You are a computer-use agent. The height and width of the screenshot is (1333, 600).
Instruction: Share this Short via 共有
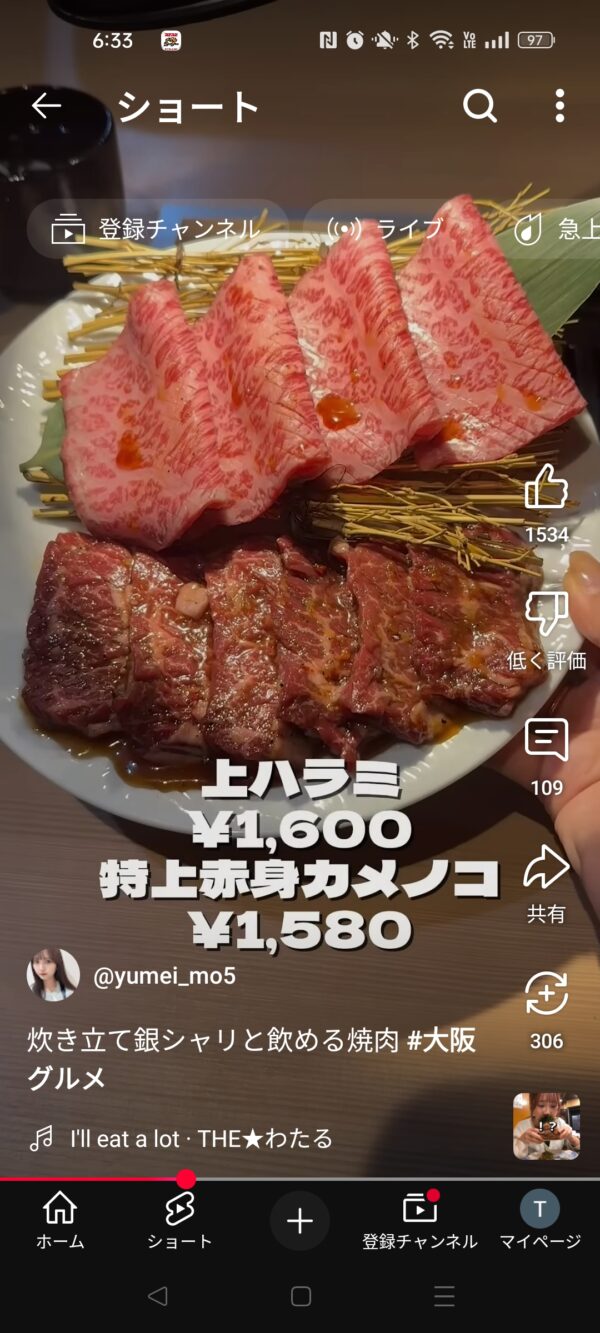546,868
